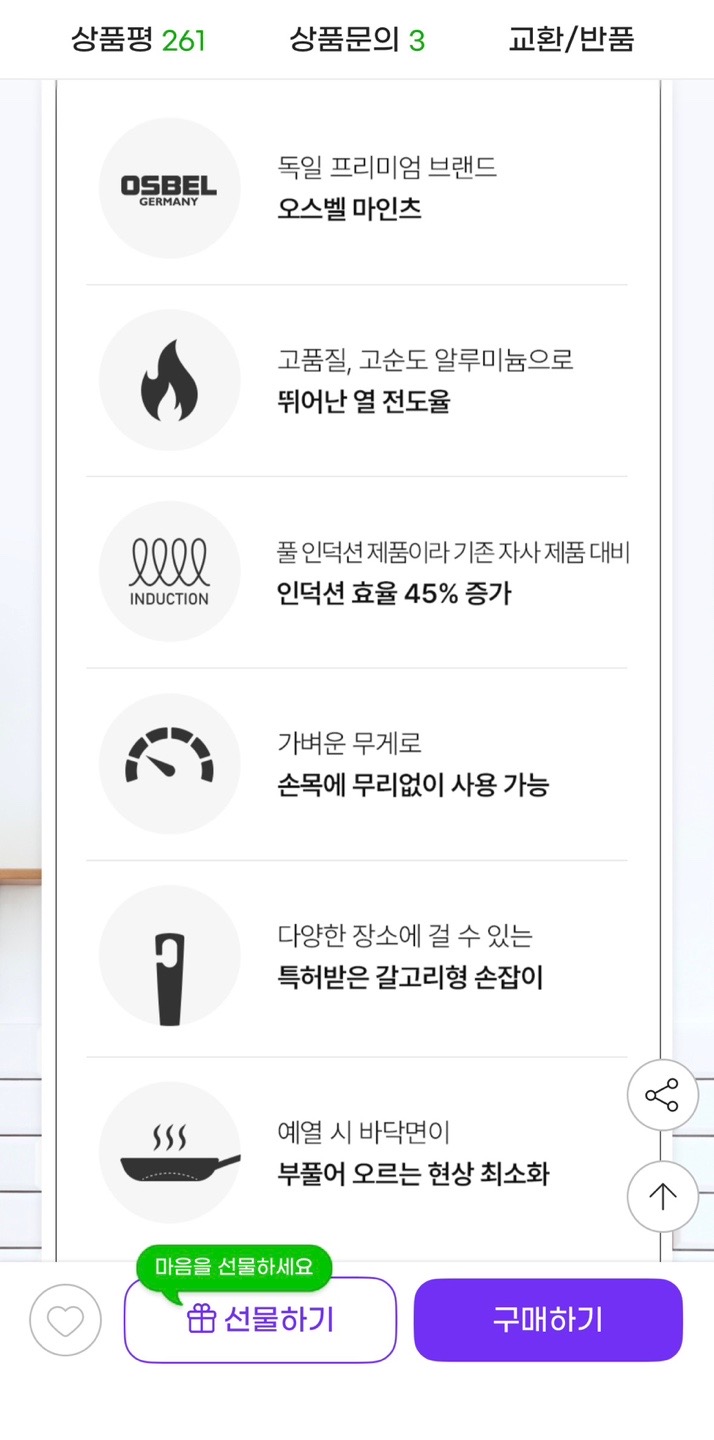This screenshot has width=714, height=1440.
Task: Tap 구매하기 to purchase
Action: (x=548, y=1320)
